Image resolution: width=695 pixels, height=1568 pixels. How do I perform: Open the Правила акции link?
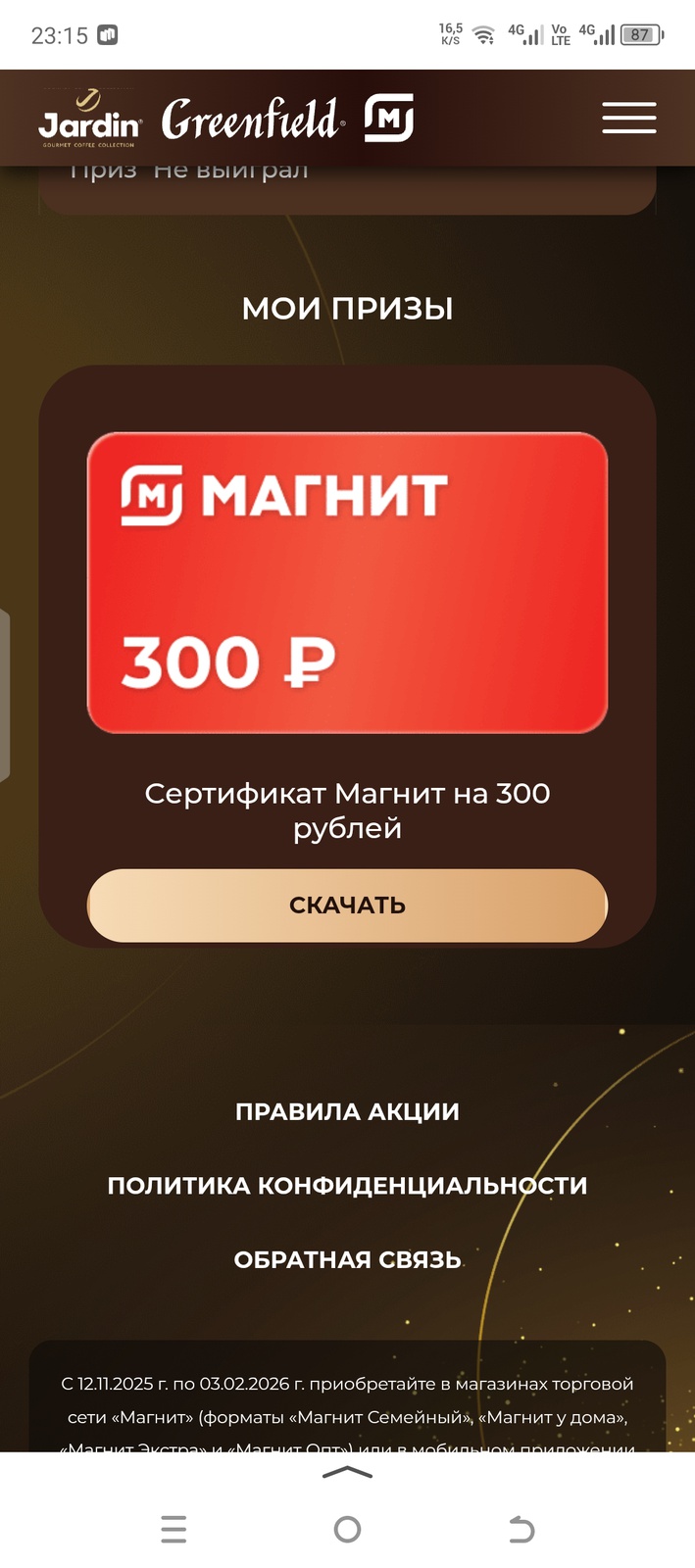347,1111
